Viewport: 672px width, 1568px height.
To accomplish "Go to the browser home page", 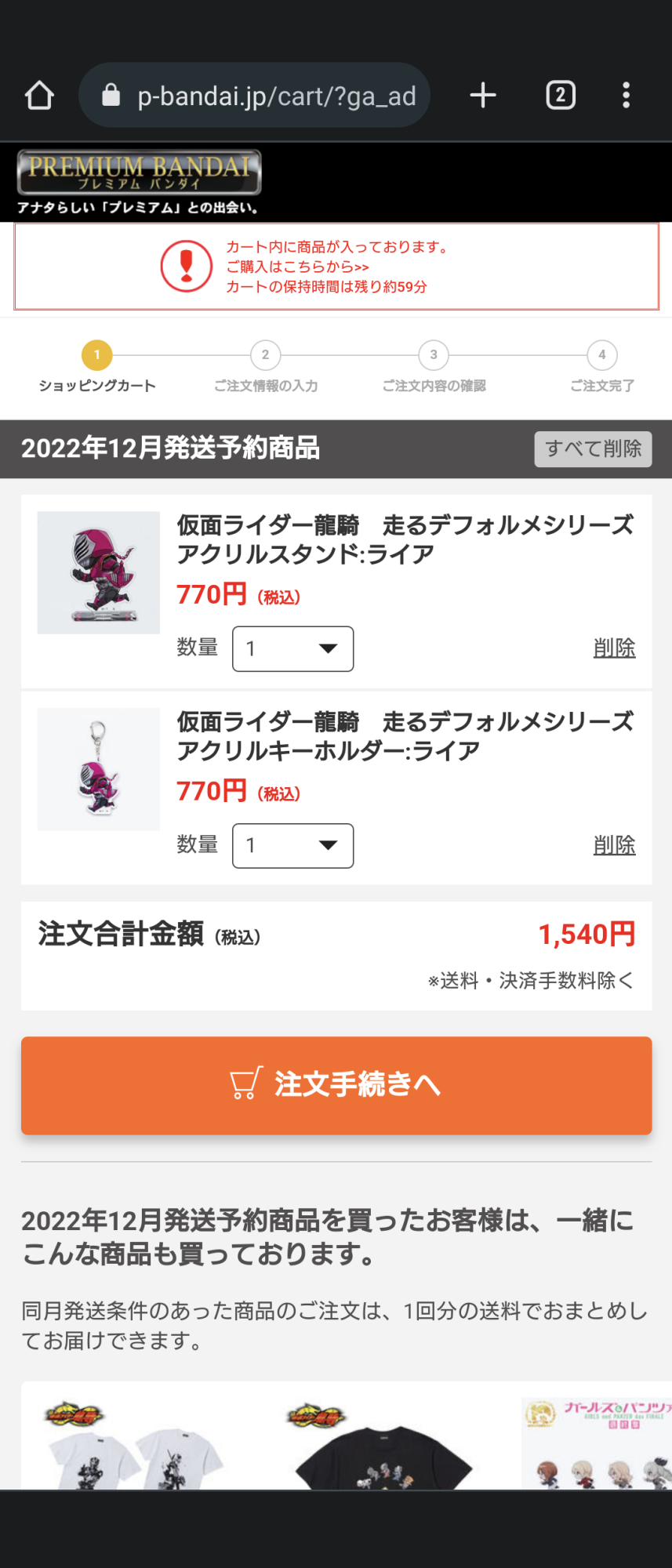I will pos(39,96).
